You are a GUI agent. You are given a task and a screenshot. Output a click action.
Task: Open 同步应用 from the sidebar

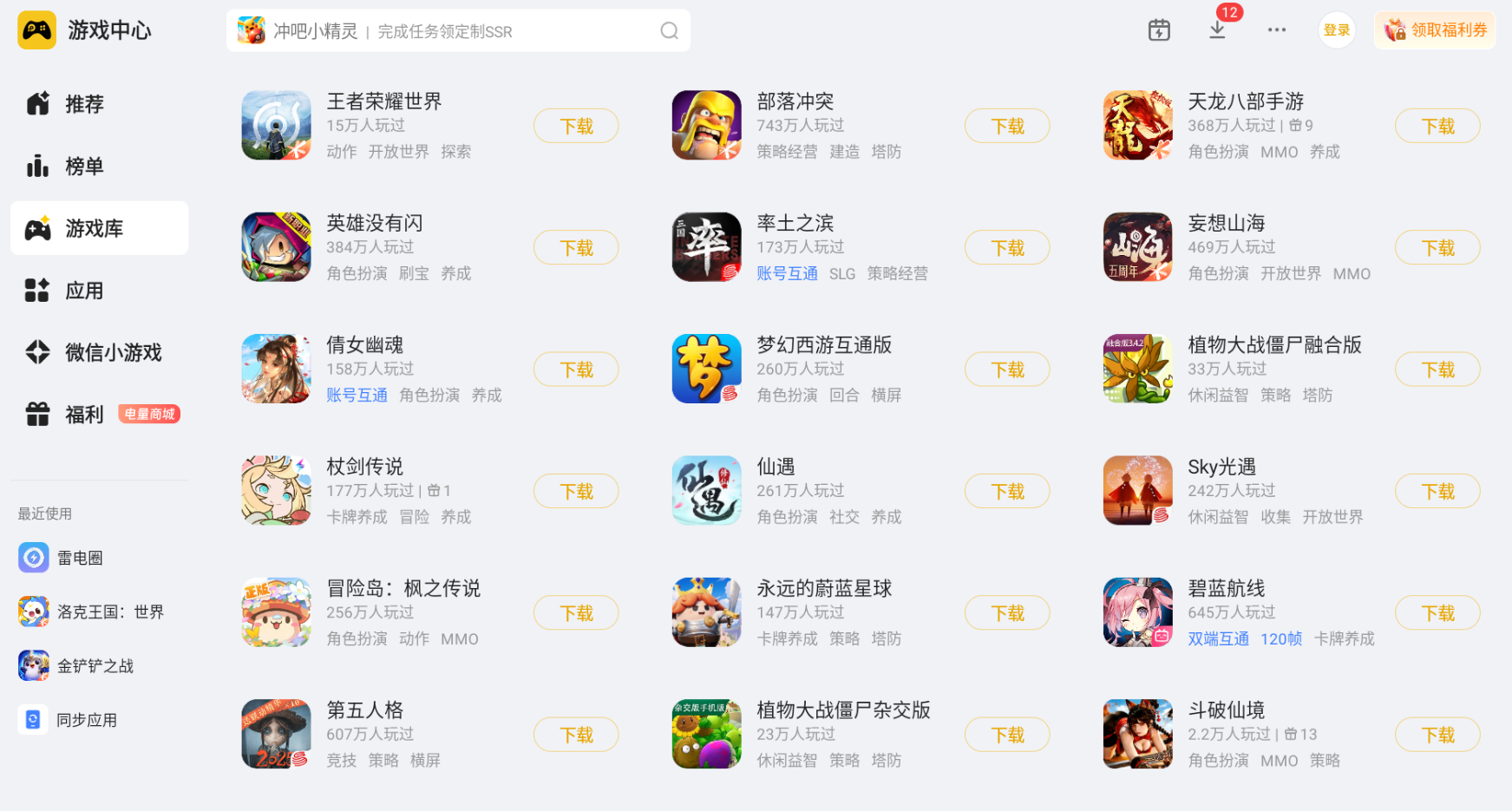(86, 720)
